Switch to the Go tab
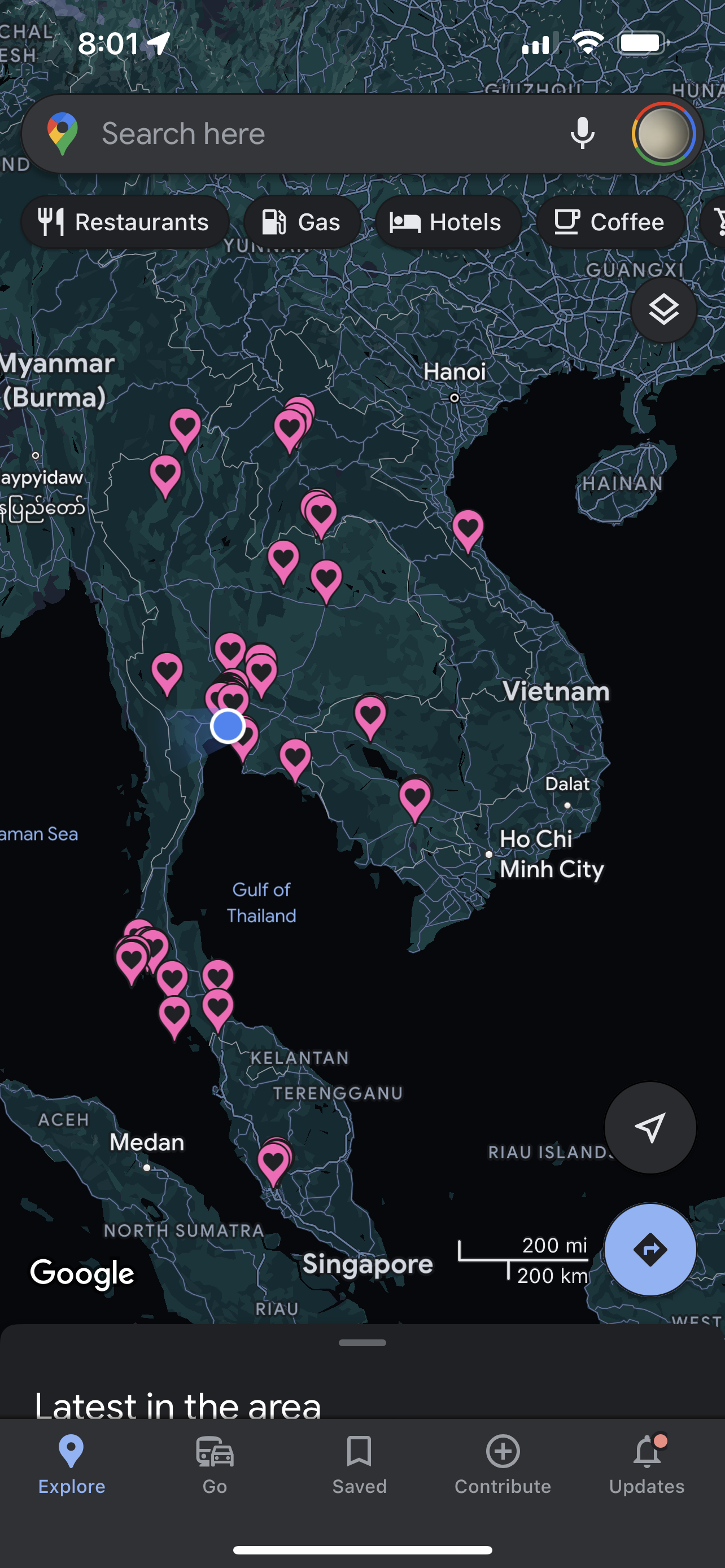This screenshot has width=725, height=1568. tap(215, 1466)
